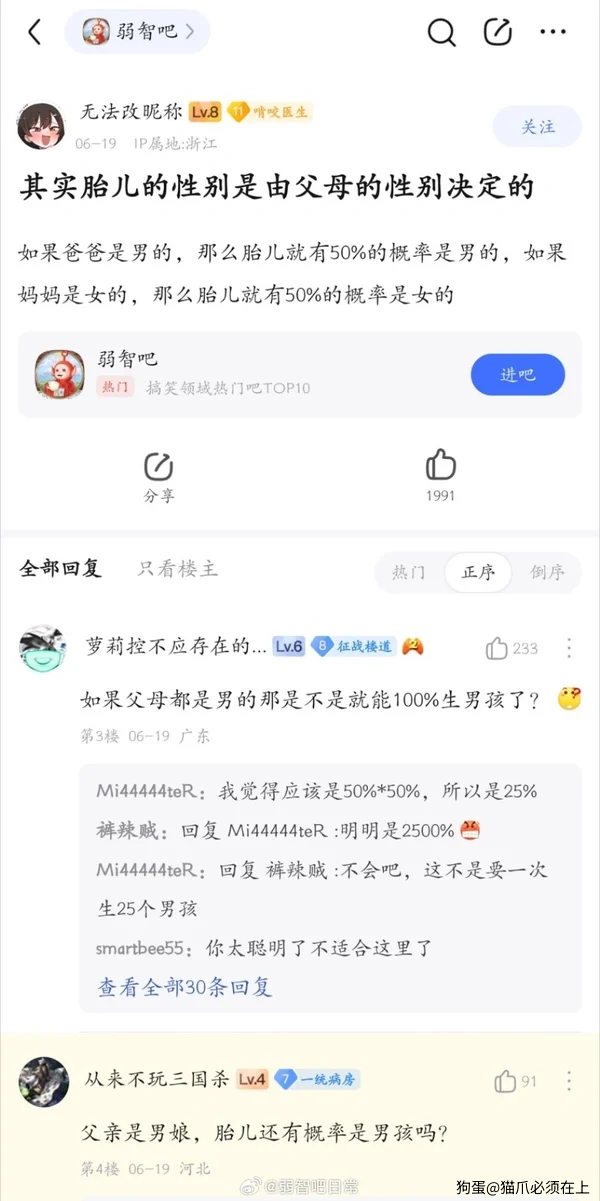Follow user with the 关注 button
Screen dimensions: 600x1201
[538, 127]
